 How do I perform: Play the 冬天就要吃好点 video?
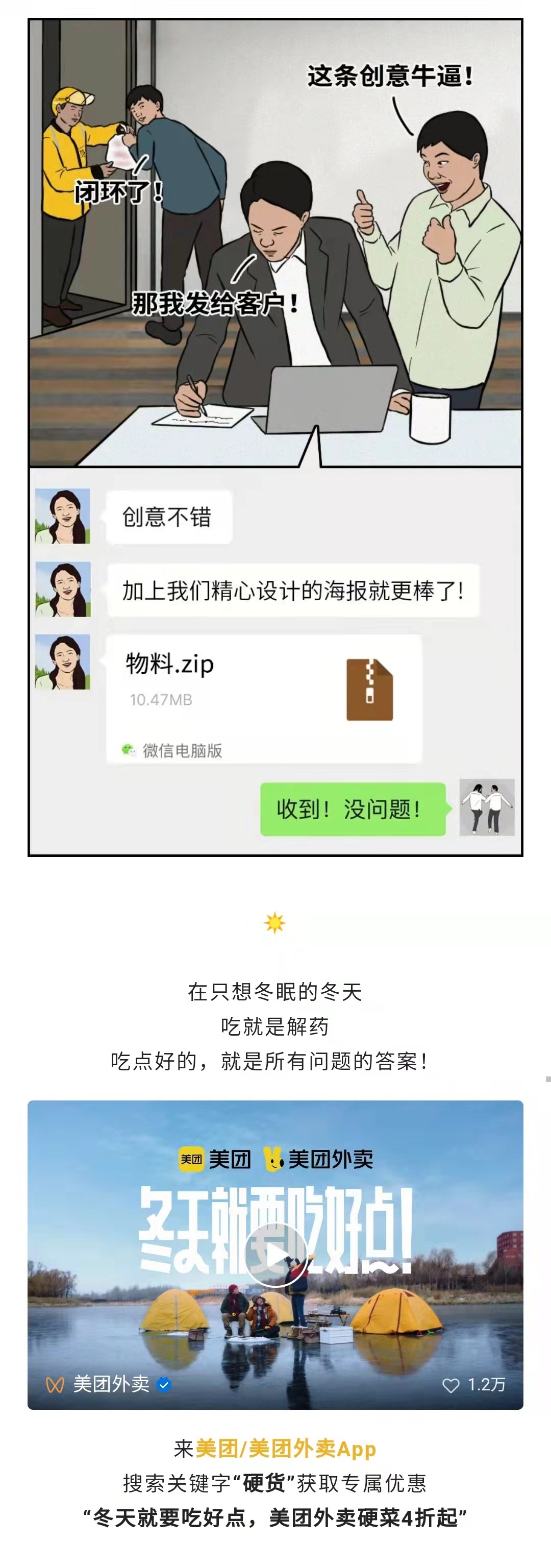point(275,1255)
